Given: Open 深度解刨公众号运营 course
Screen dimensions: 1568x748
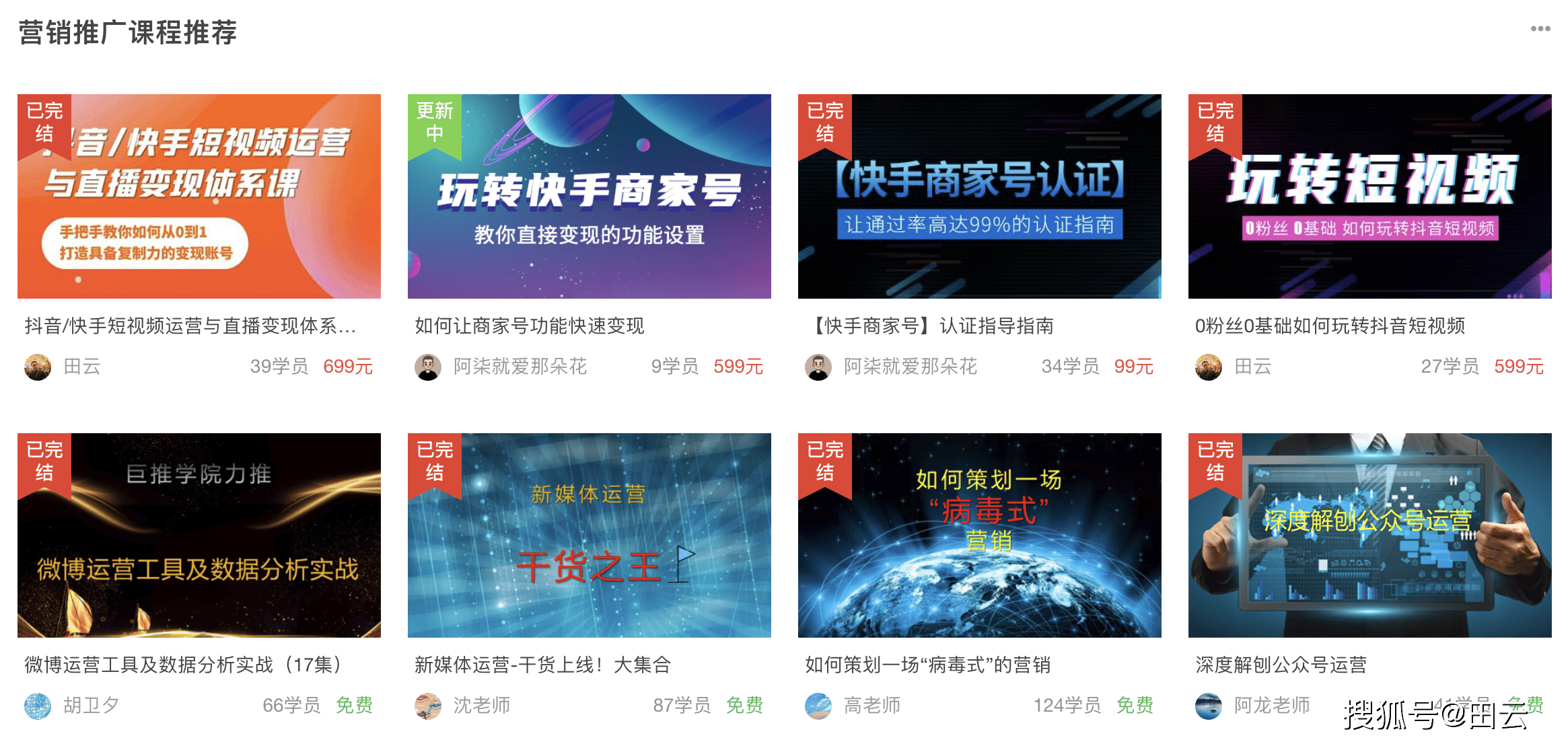Looking at the screenshot, I should pyautogui.click(x=1369, y=535).
